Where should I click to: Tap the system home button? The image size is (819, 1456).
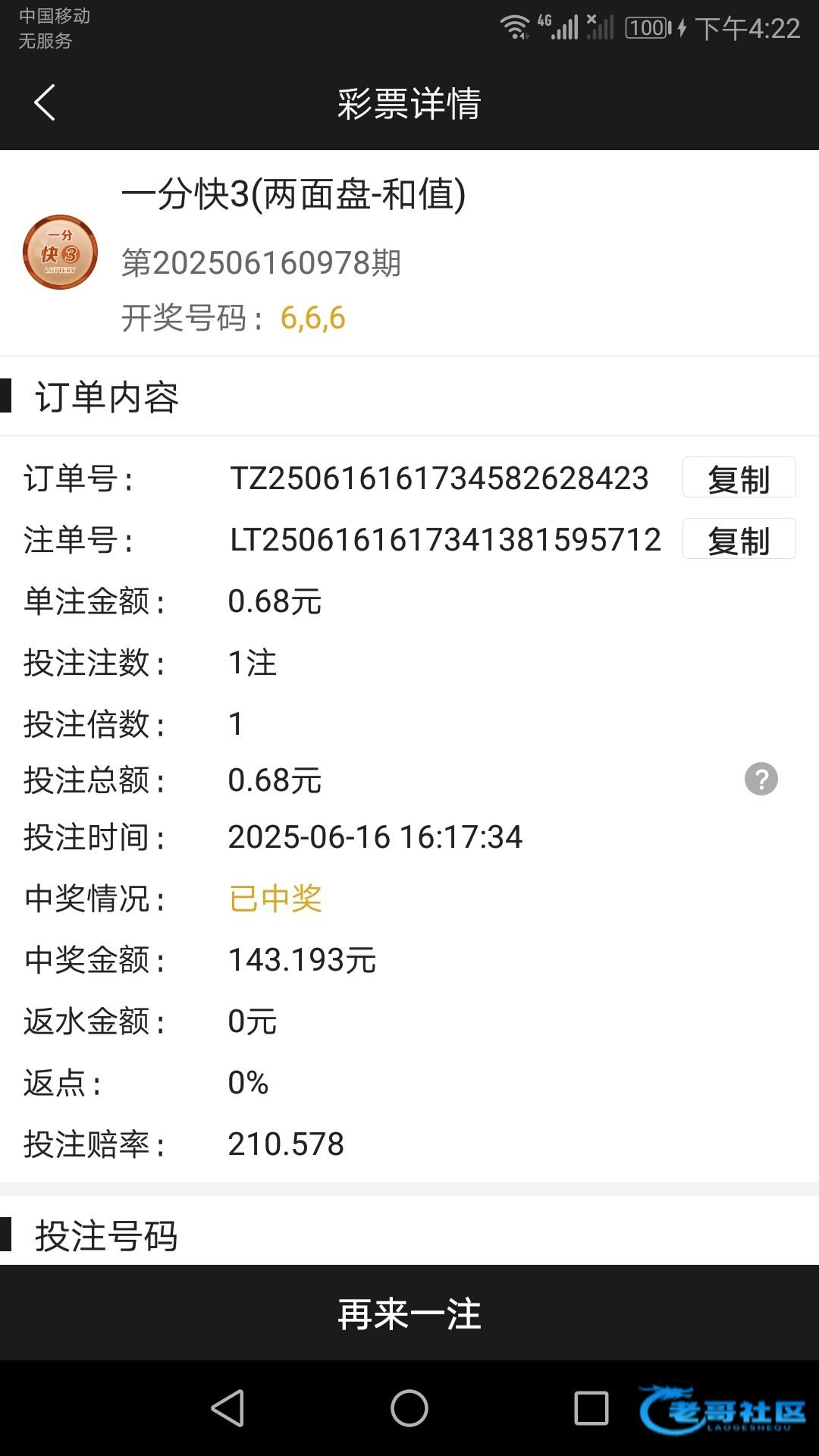409,1409
